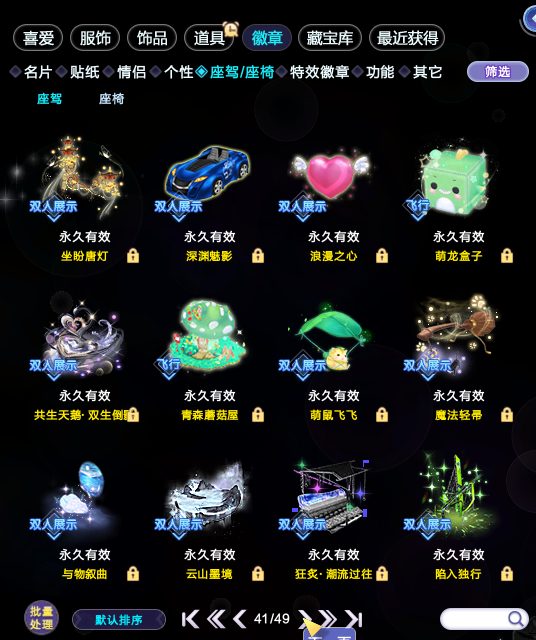The image size is (536, 640).
Task: View the 最近获得 tab
Action: [x=407, y=38]
